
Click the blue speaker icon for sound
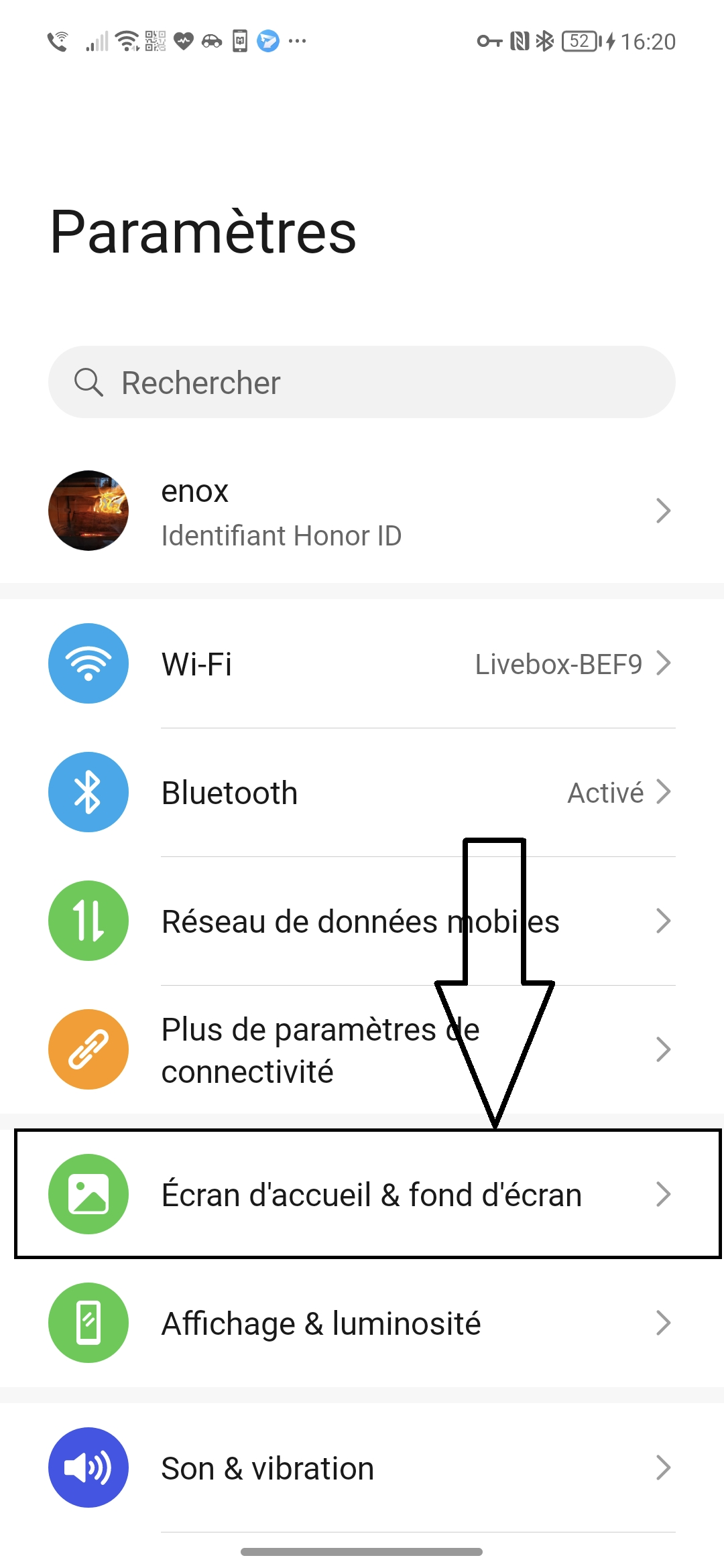88,1467
